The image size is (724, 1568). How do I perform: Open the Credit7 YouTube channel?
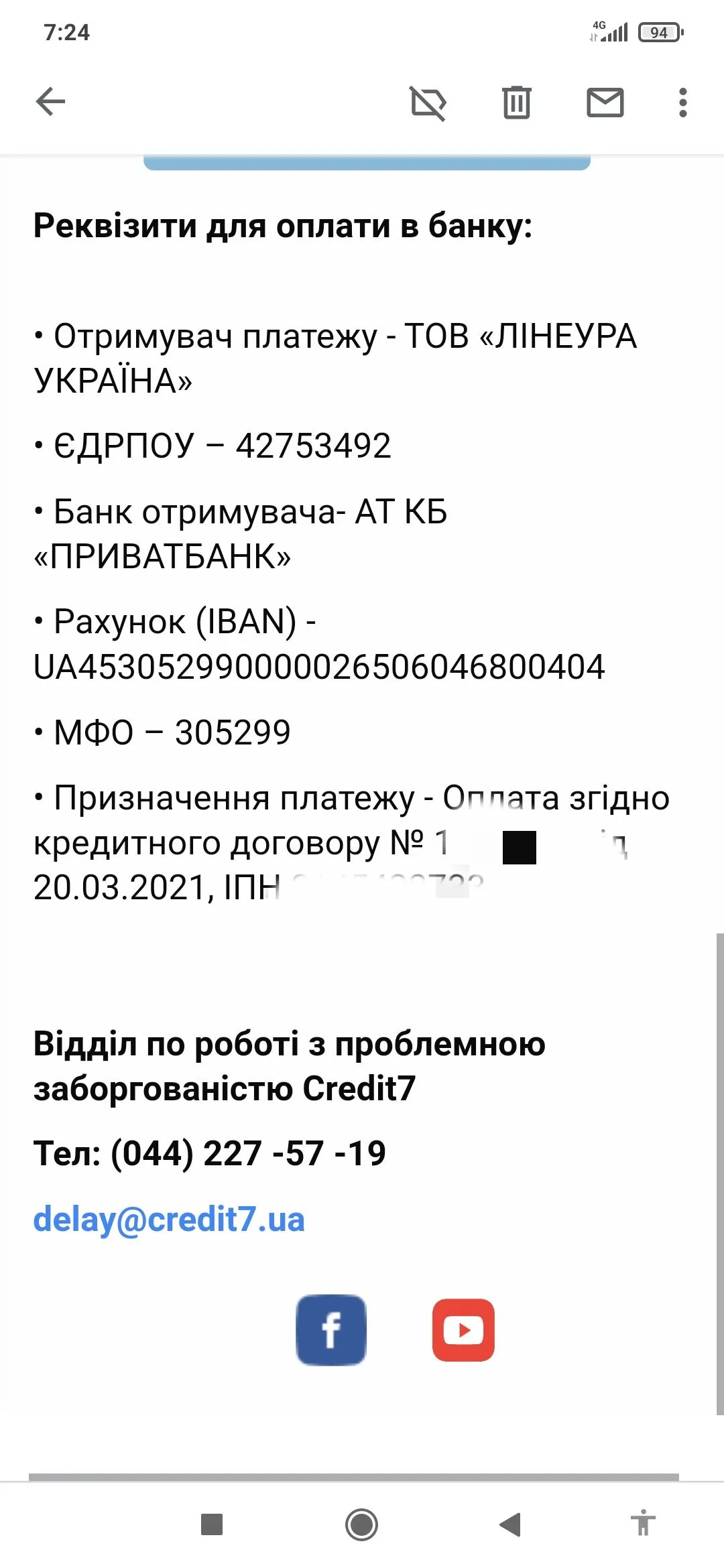click(463, 1330)
